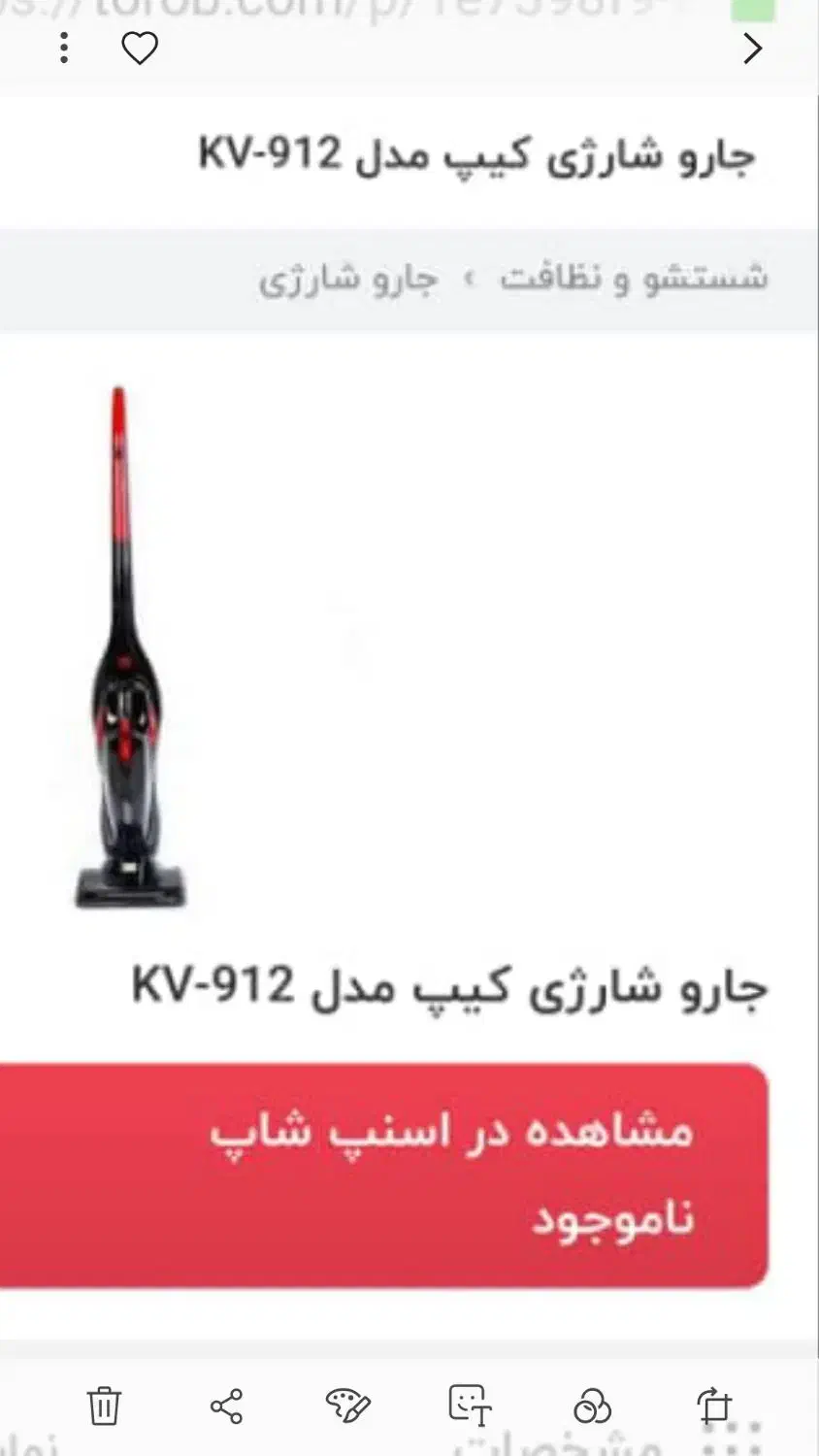This screenshot has height=1456, width=819.
Task: Delete this screenshot with the trash icon
Action: pyautogui.click(x=104, y=1406)
